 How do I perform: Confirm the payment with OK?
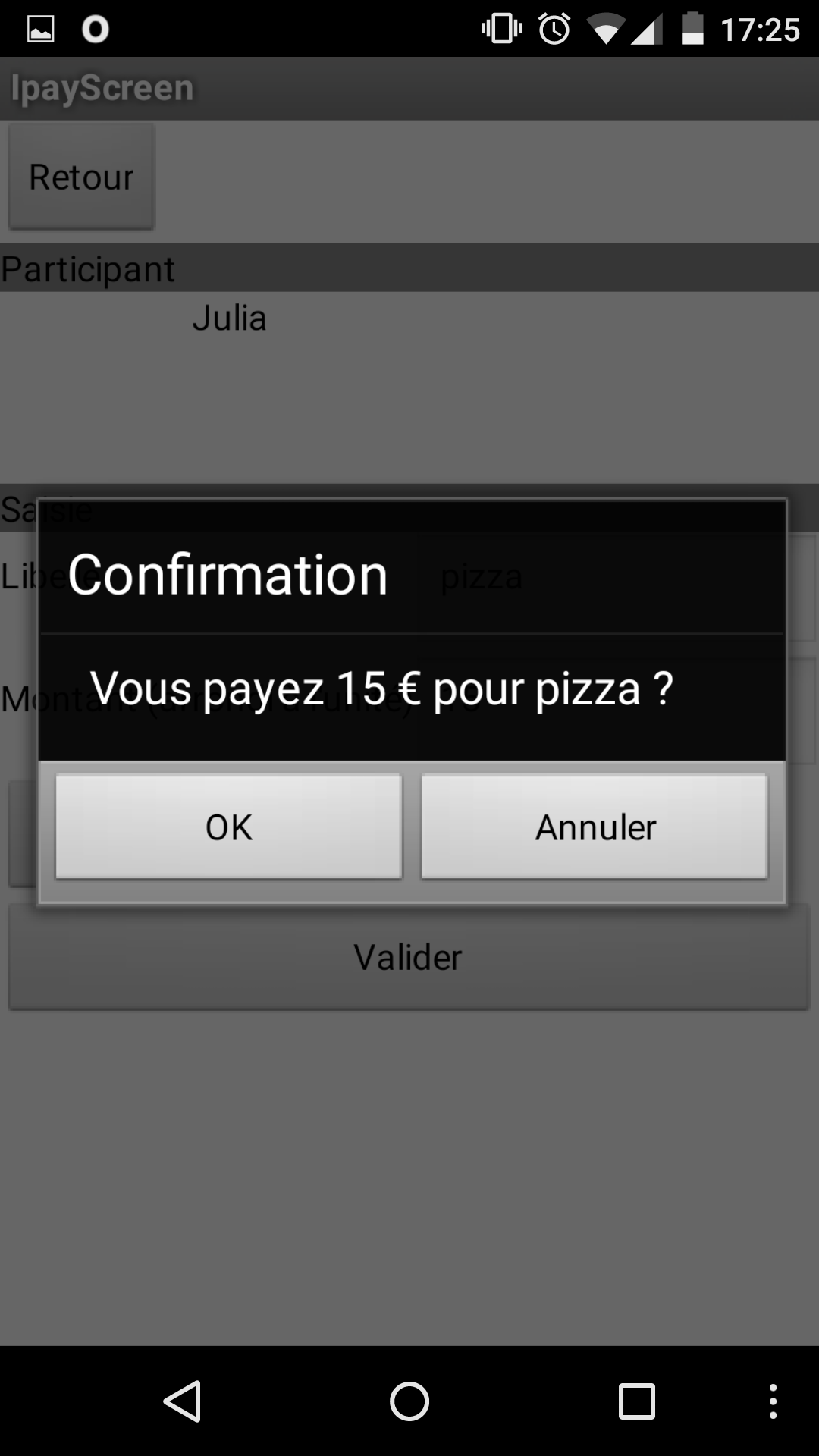(x=228, y=827)
